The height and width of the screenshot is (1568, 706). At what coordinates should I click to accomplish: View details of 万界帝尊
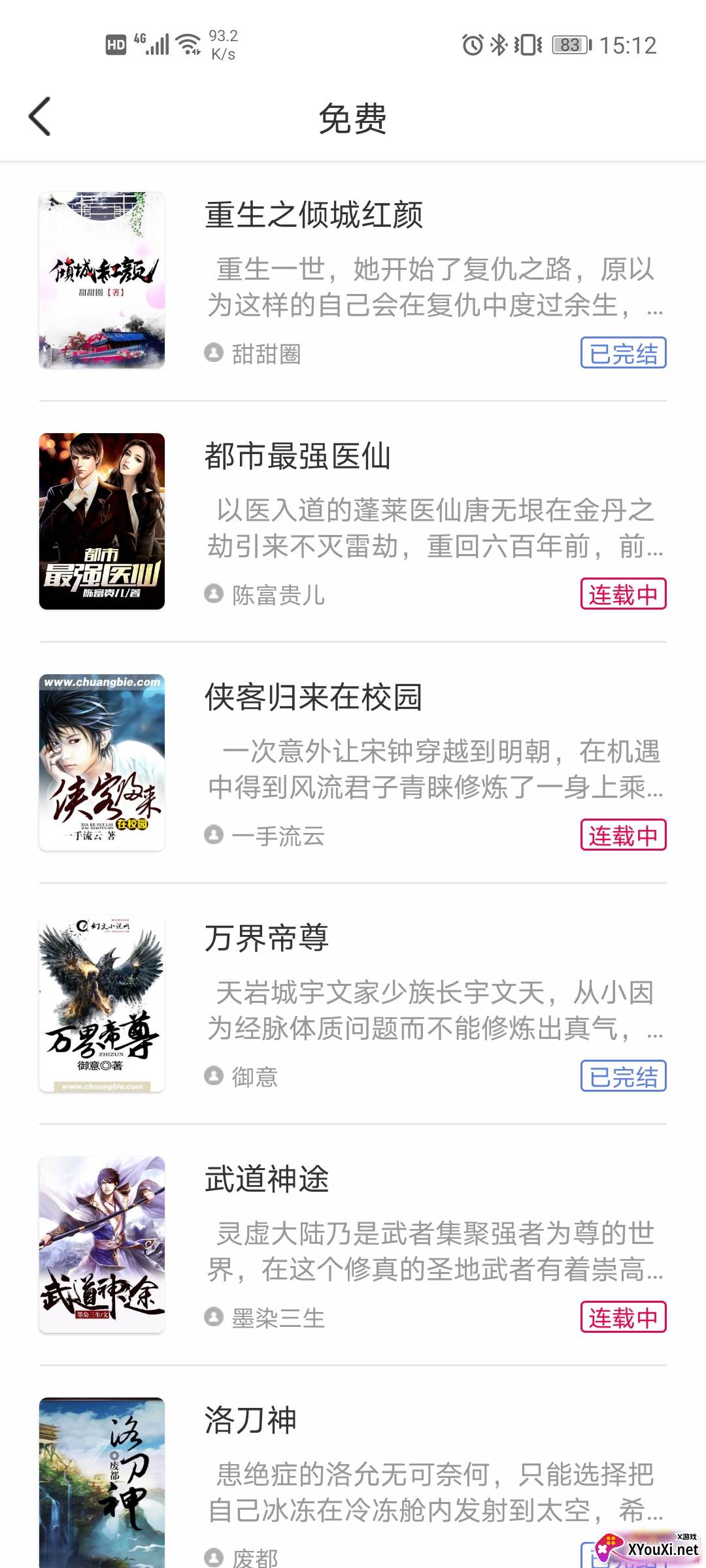(x=267, y=939)
